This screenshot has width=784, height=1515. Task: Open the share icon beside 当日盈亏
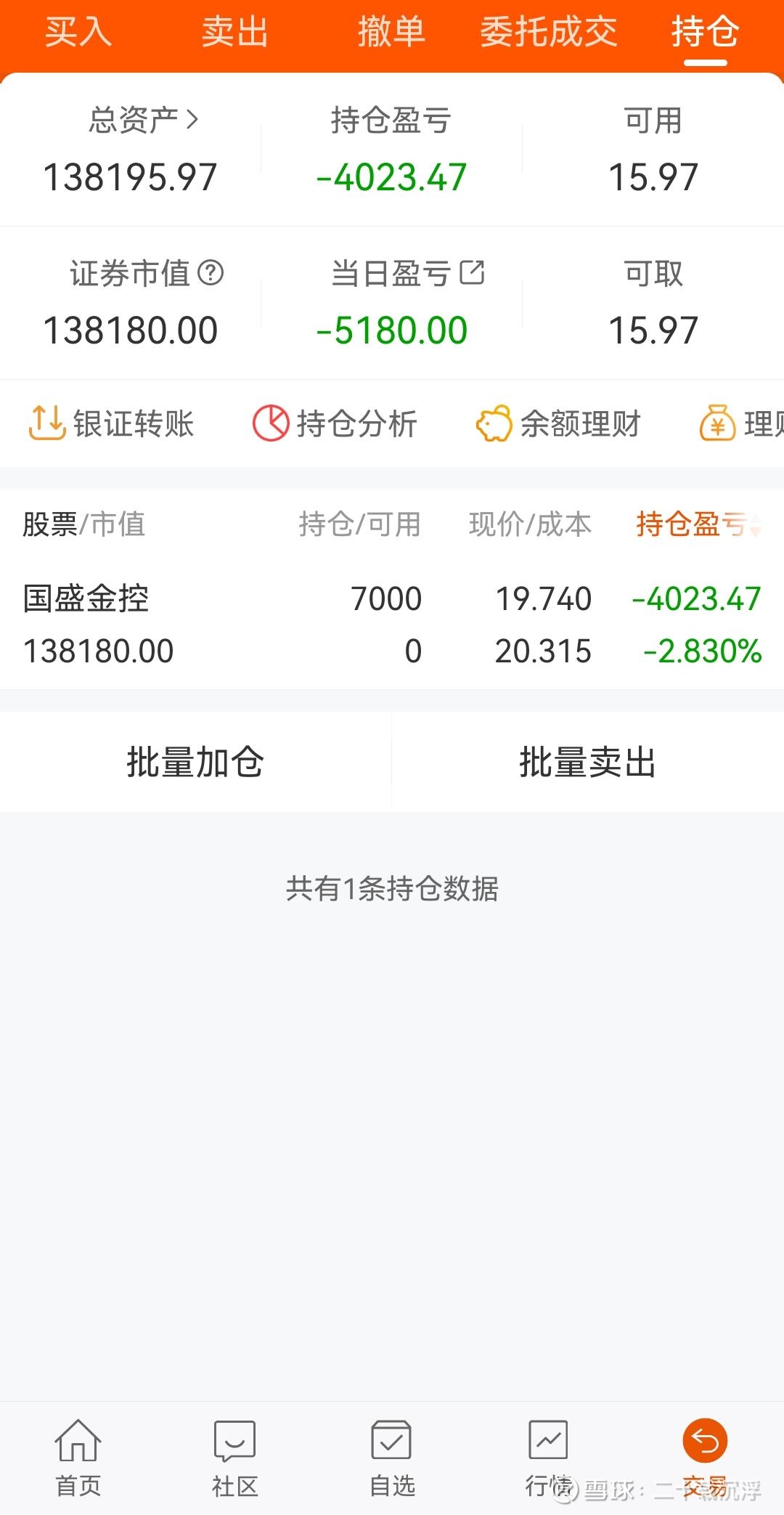pyautogui.click(x=472, y=272)
